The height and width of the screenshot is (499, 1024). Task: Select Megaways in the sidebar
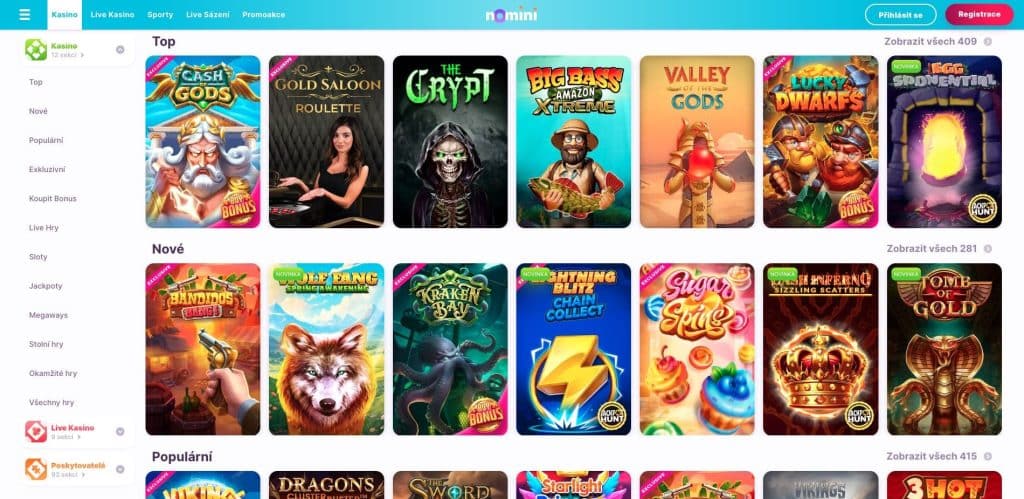pos(48,315)
